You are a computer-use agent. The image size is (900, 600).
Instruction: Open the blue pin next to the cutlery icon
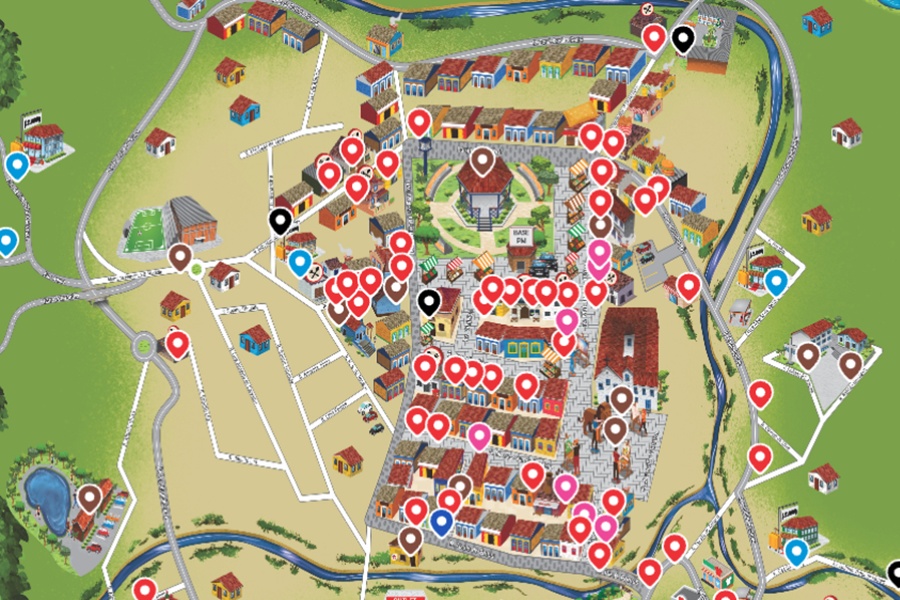coord(299,263)
